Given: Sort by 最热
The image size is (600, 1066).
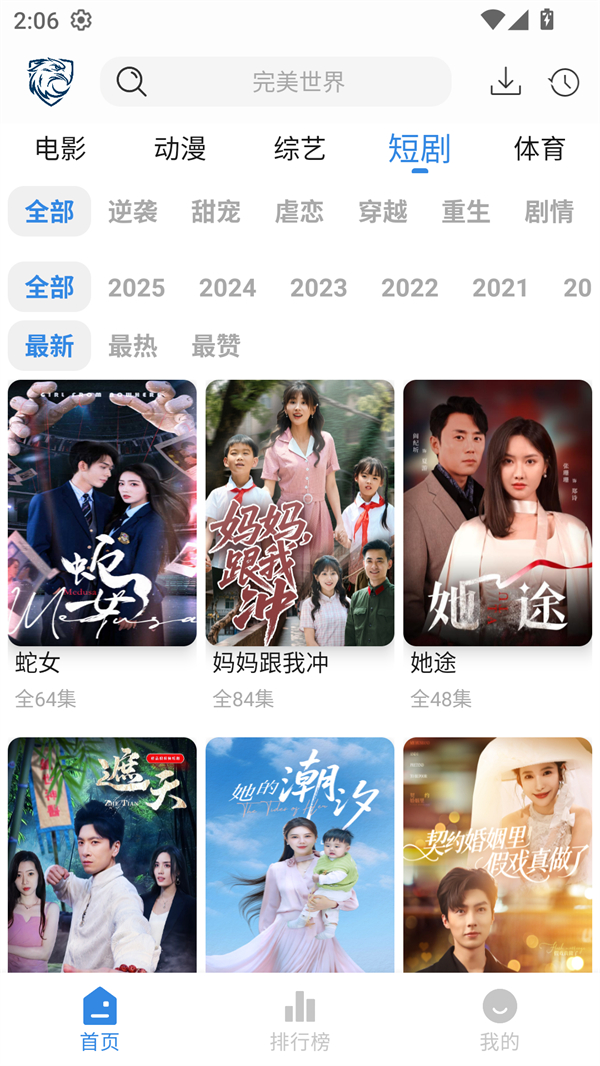Looking at the screenshot, I should click(x=133, y=346).
